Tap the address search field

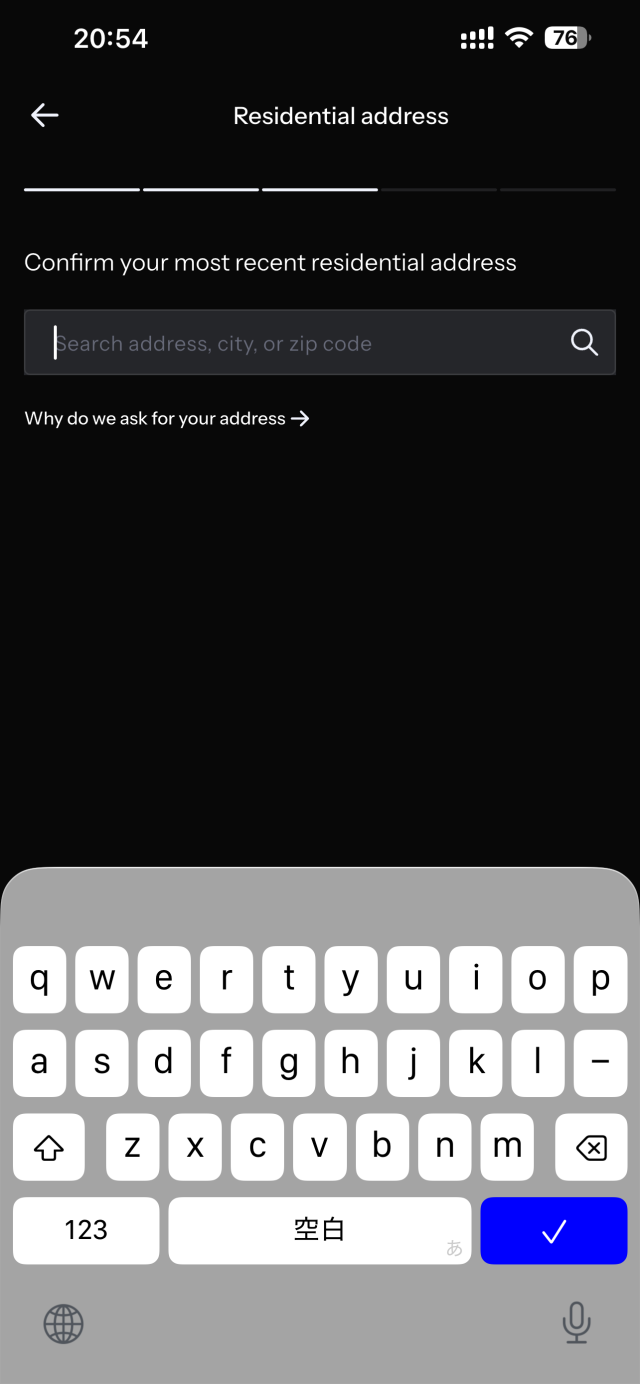(320, 343)
